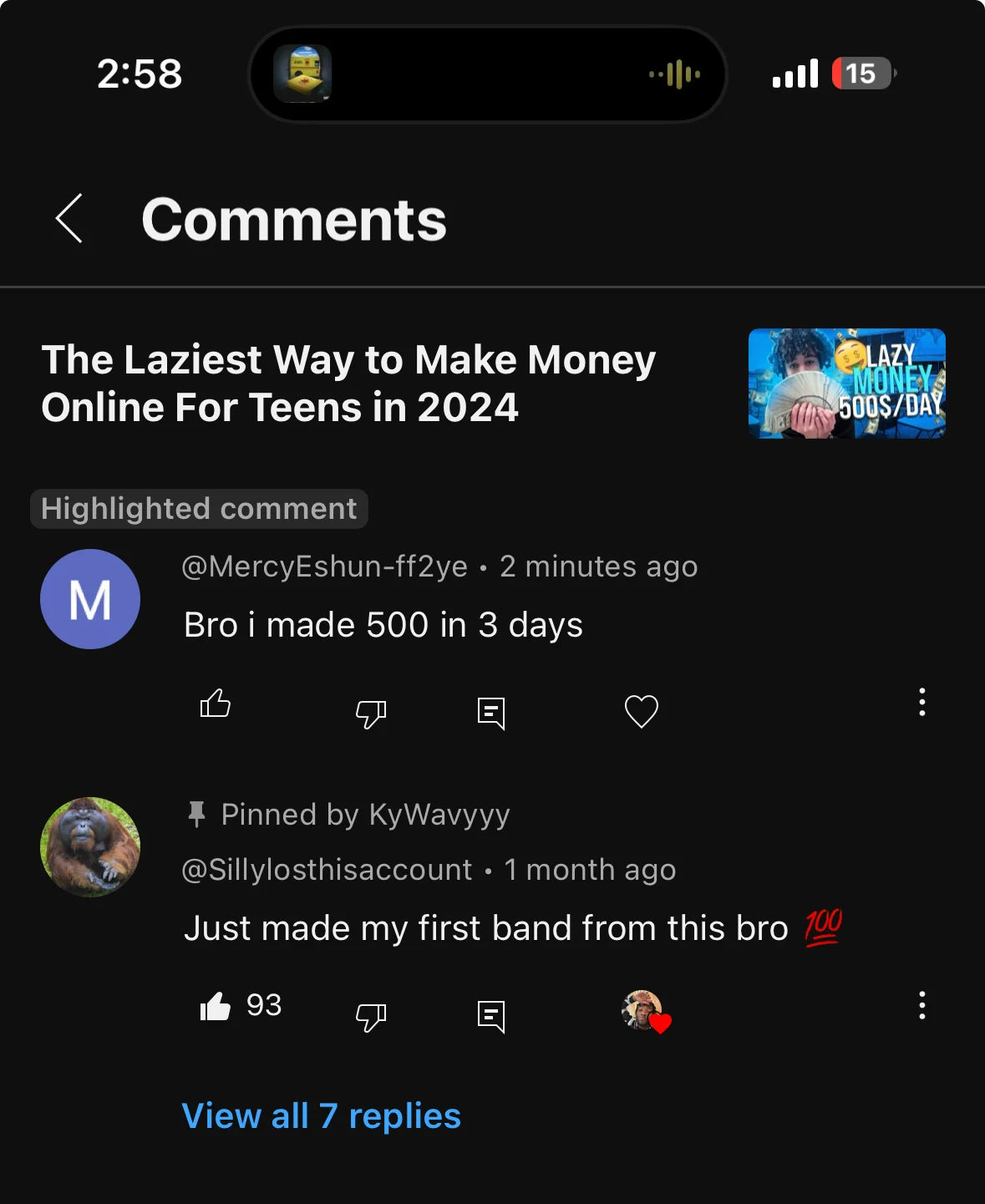Viewport: 985px width, 1204px height.
Task: Go back from the Comments screen
Action: click(x=69, y=219)
